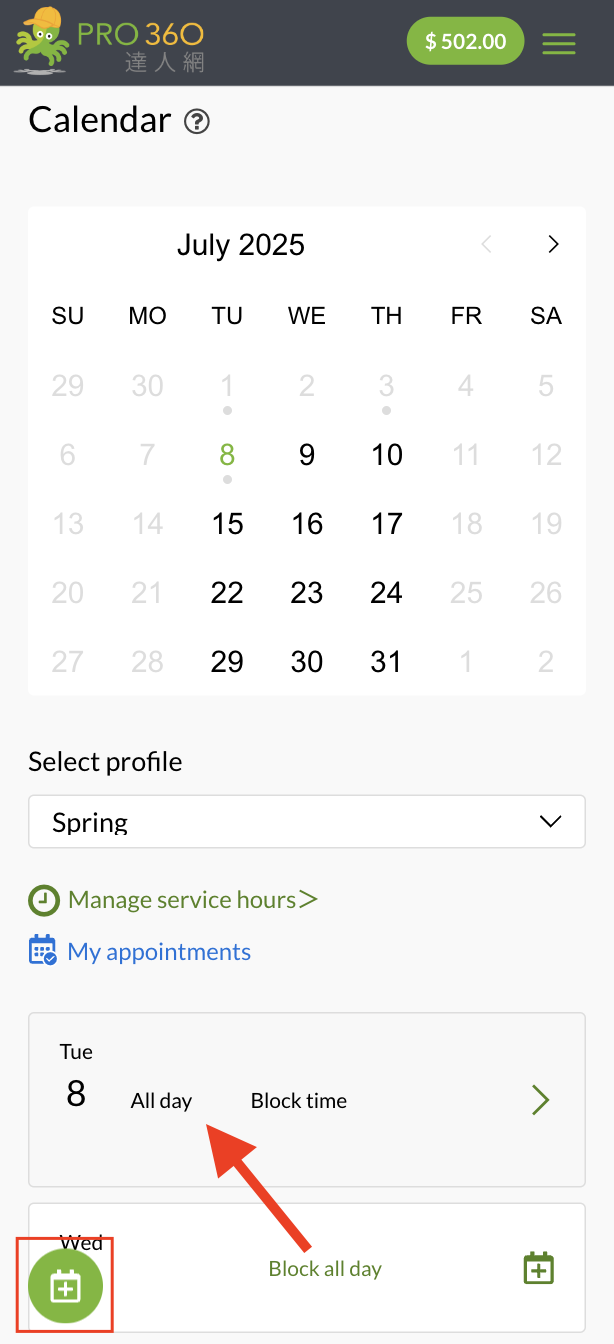Tap the $ 502.00 balance button
Screen dimensions: 614x1344
pos(465,42)
